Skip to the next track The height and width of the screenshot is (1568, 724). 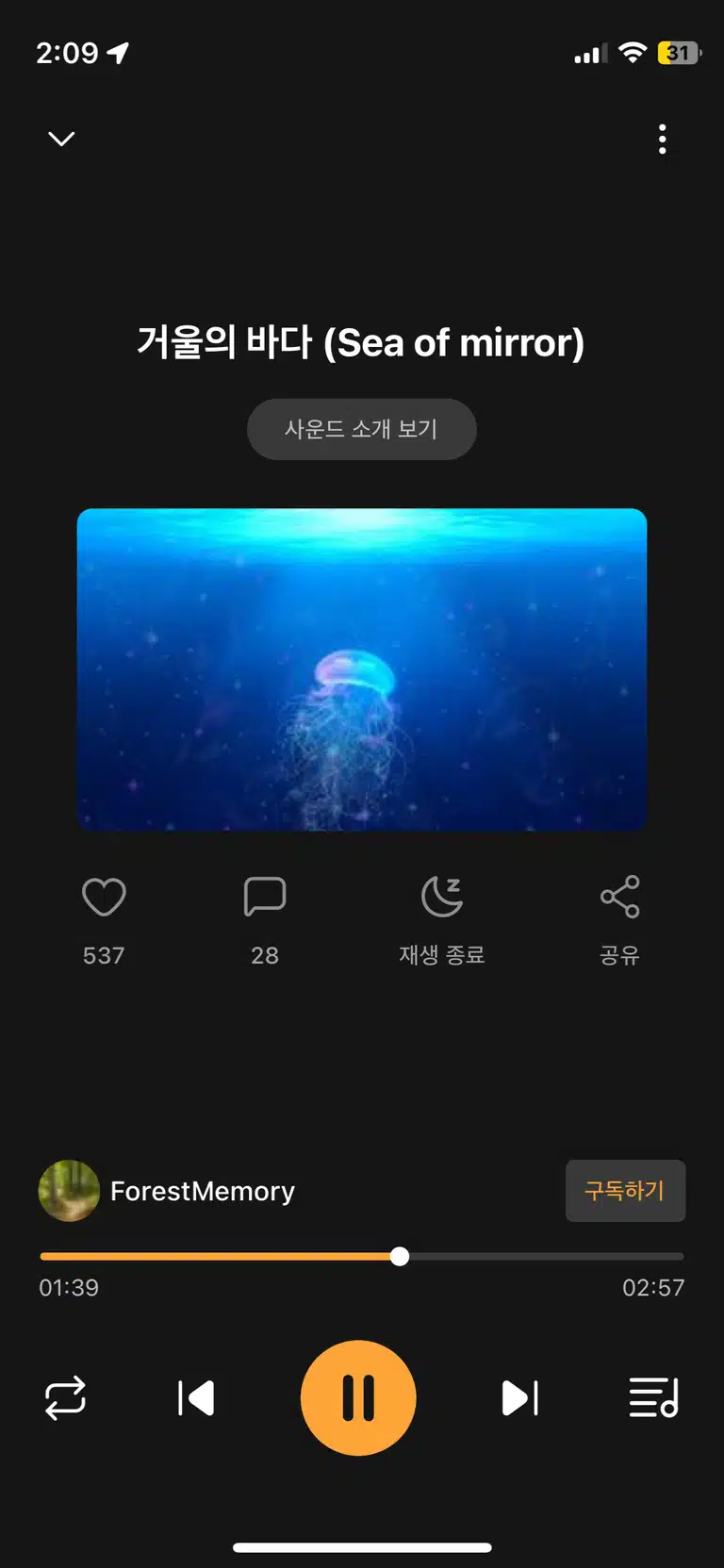point(520,1398)
